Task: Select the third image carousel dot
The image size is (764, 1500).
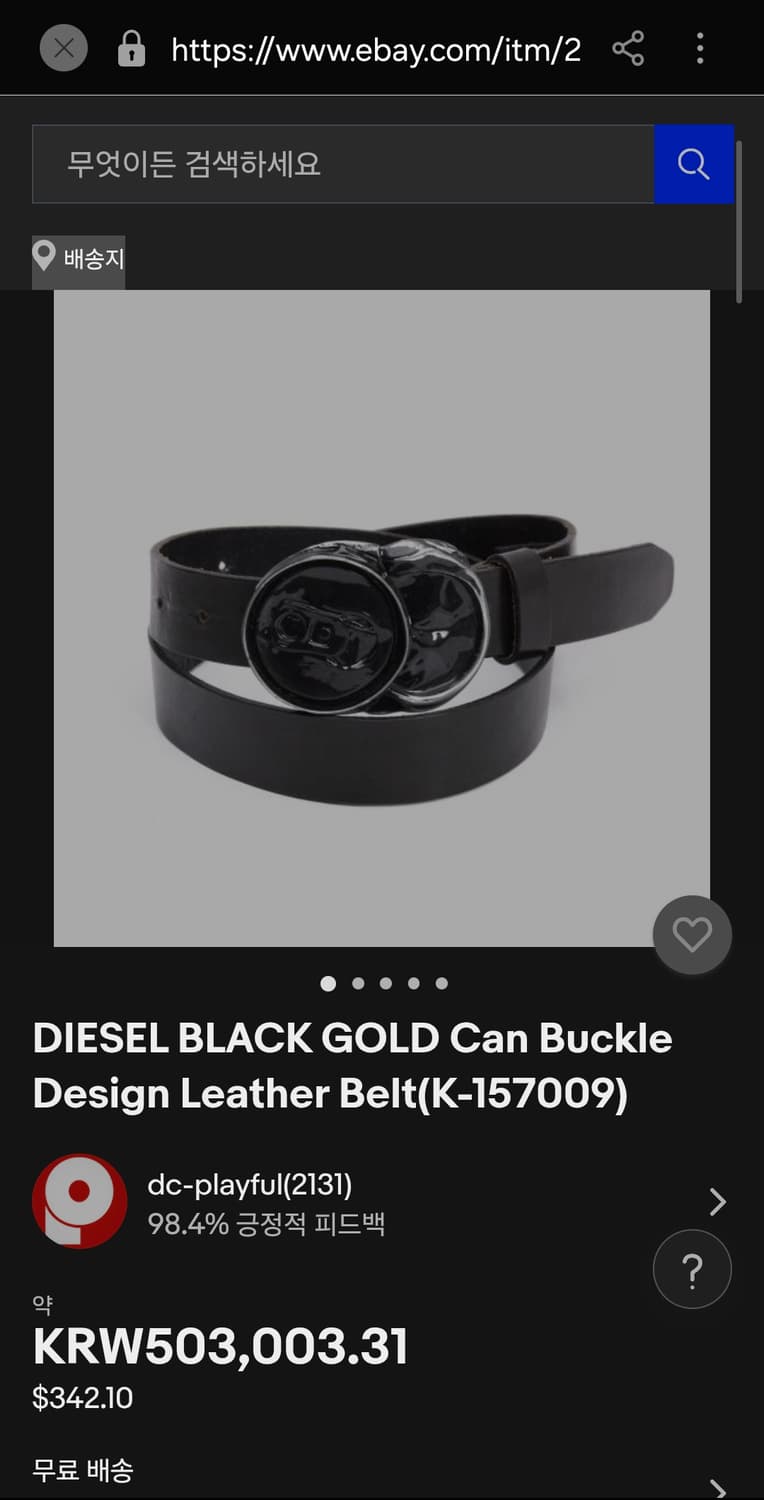Action: (385, 984)
